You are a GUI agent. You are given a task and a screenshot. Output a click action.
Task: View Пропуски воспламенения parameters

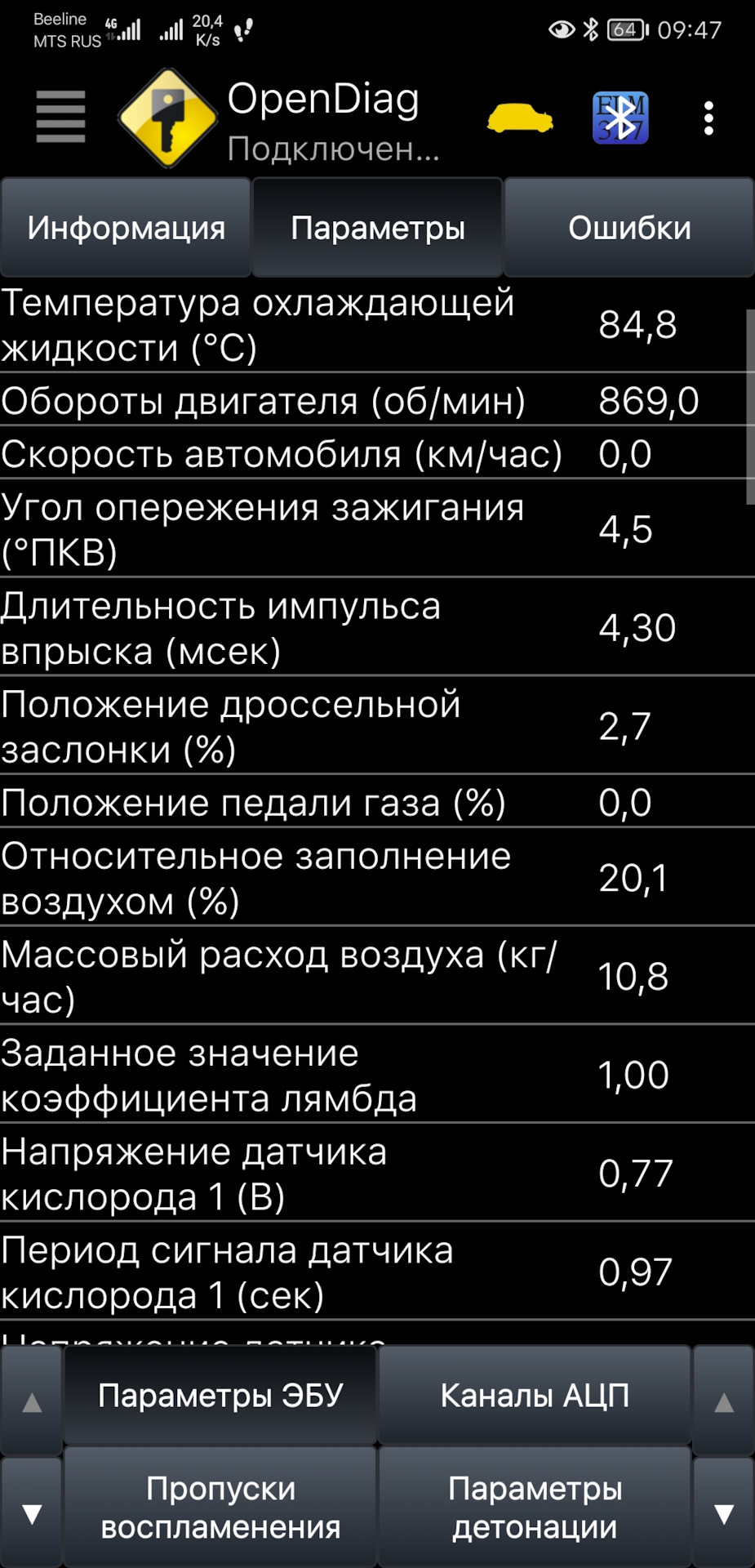[220, 1507]
